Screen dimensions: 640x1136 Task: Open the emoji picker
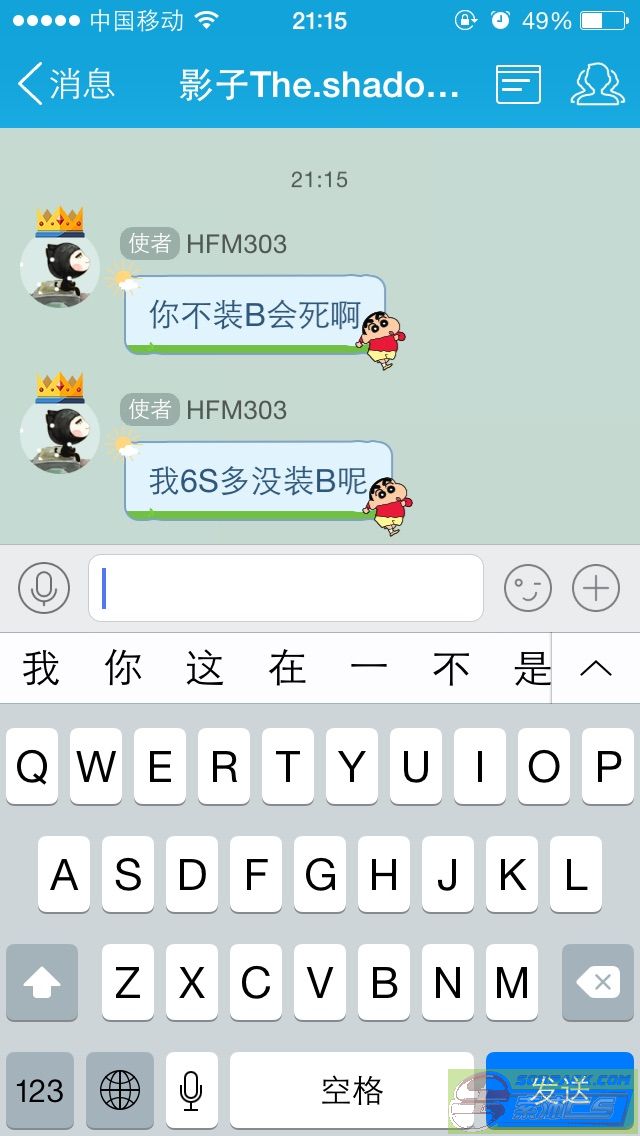pyautogui.click(x=527, y=588)
